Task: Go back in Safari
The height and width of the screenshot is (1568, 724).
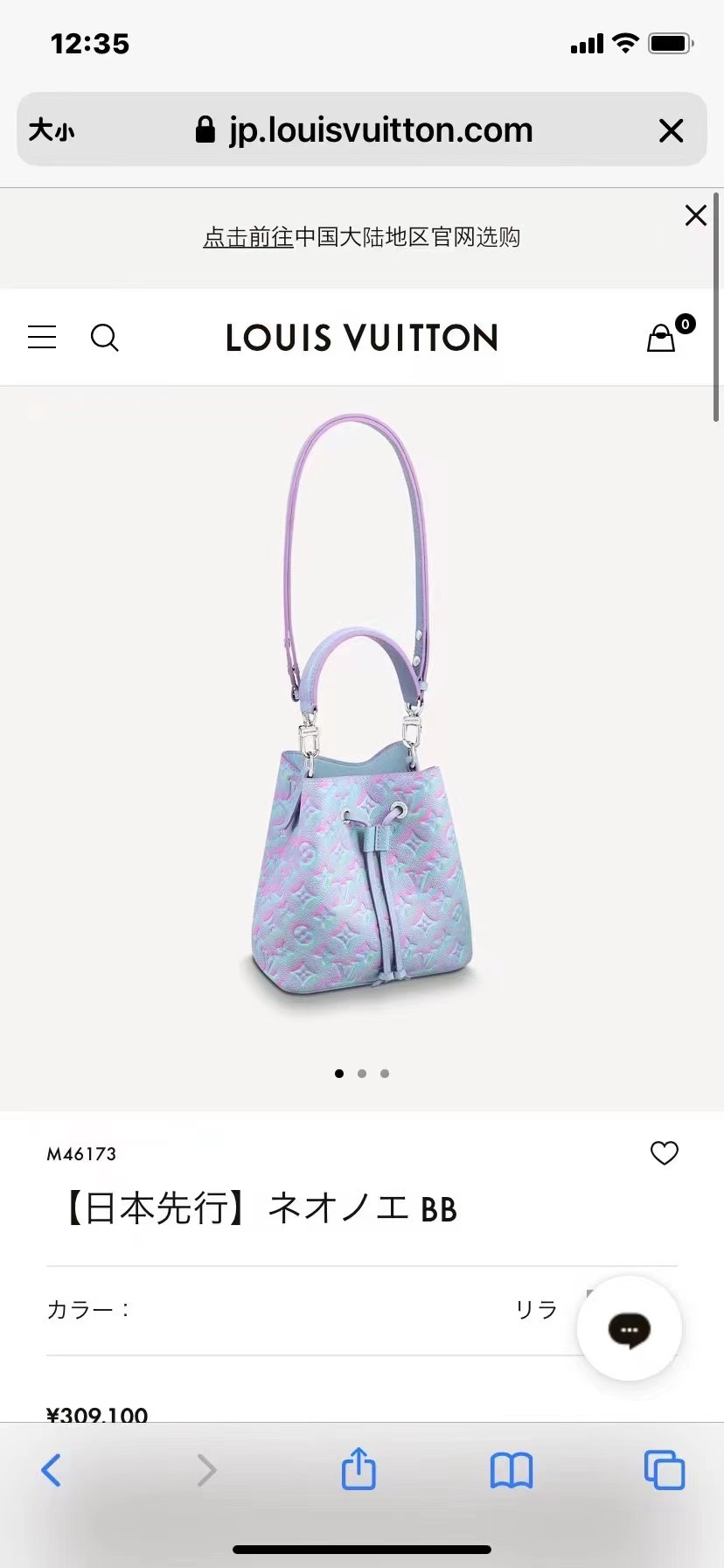Action: click(52, 1470)
